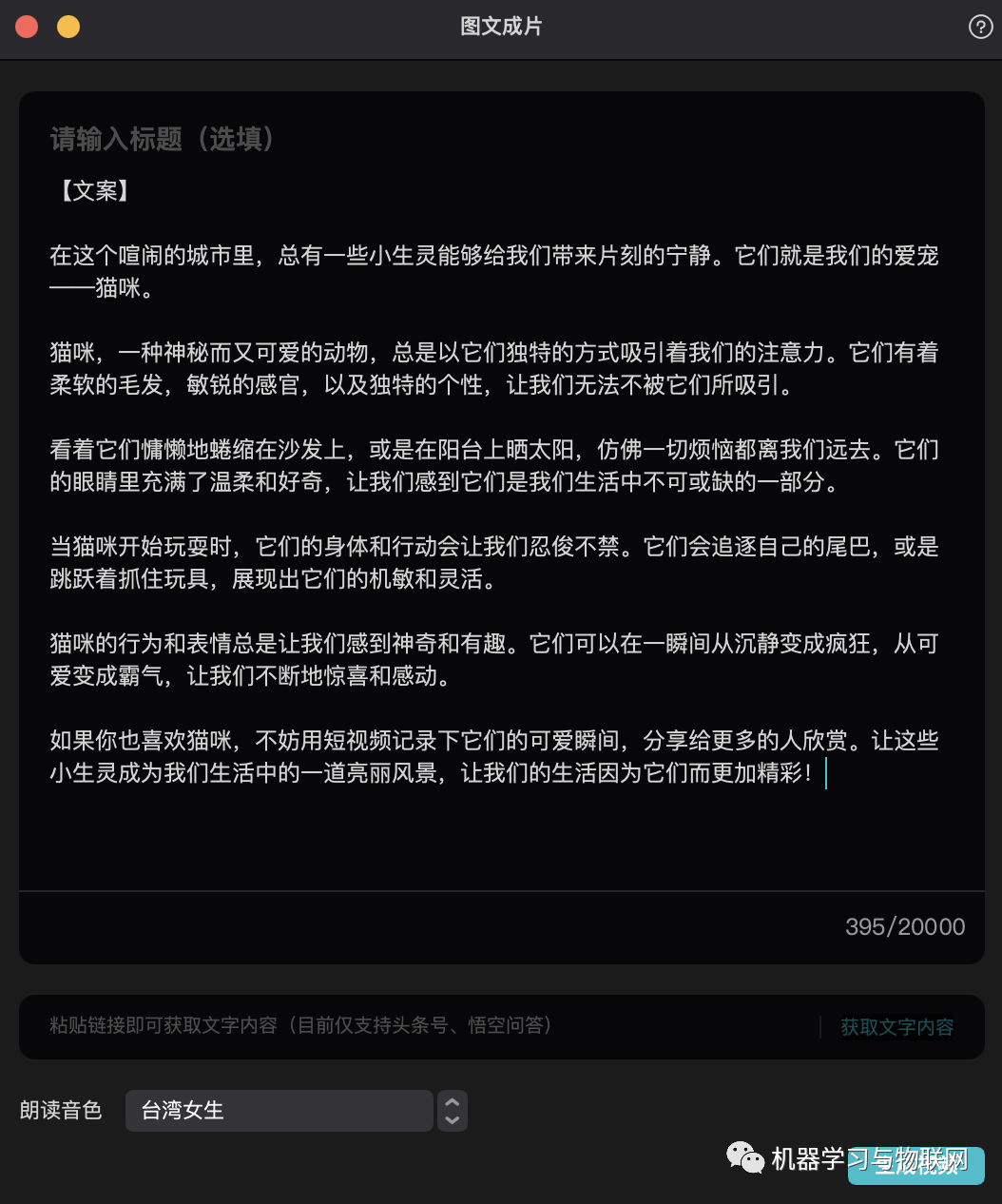Open the 朗读音色 voice dropdown

[279, 1111]
